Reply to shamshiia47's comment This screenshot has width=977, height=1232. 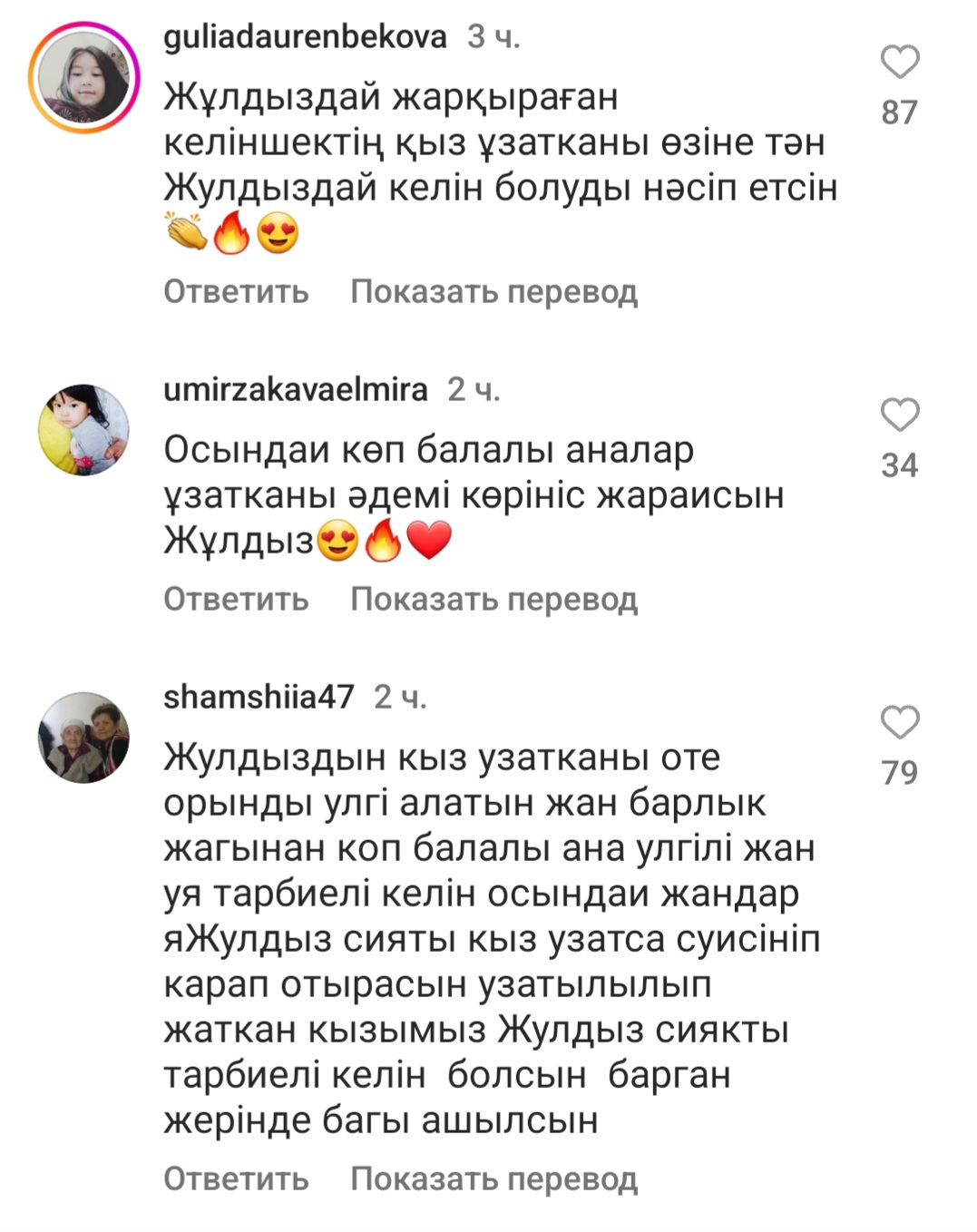pos(236,1178)
